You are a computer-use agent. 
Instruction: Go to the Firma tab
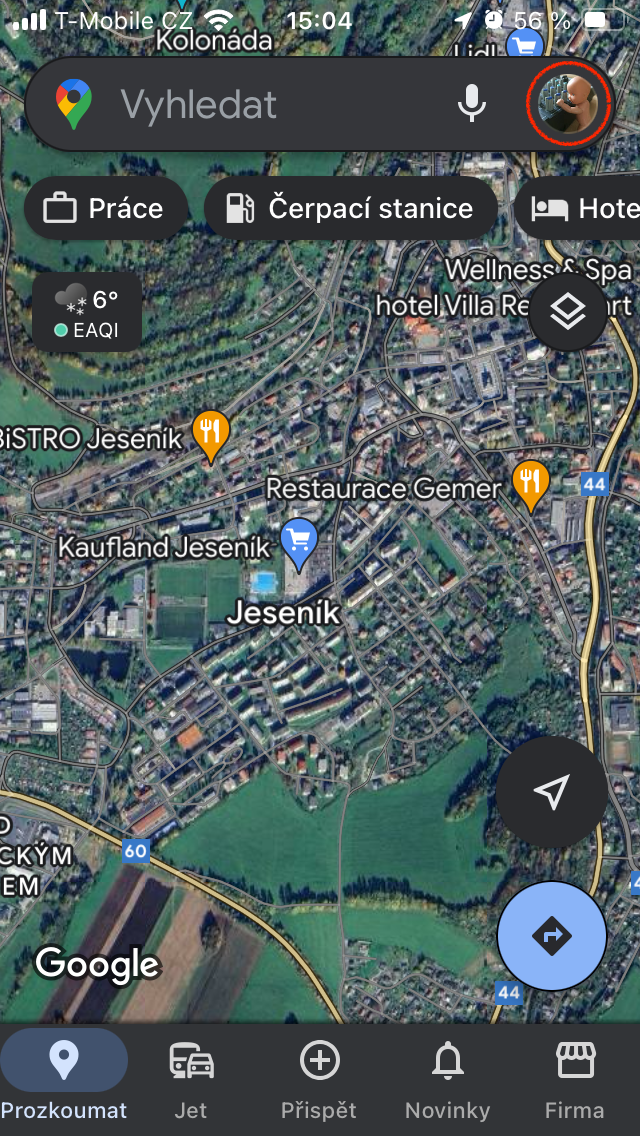(575, 1078)
